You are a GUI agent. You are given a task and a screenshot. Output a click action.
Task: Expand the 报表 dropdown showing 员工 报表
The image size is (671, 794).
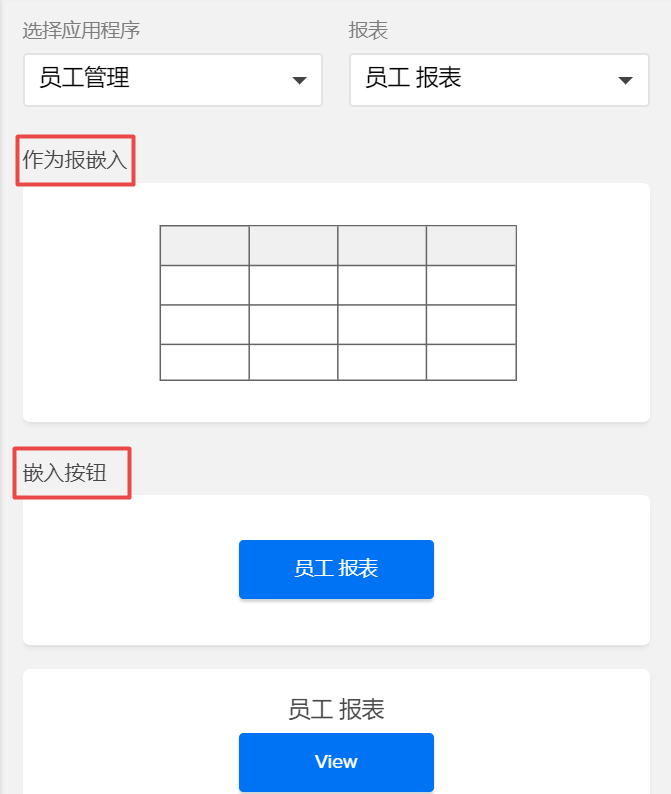click(499, 80)
